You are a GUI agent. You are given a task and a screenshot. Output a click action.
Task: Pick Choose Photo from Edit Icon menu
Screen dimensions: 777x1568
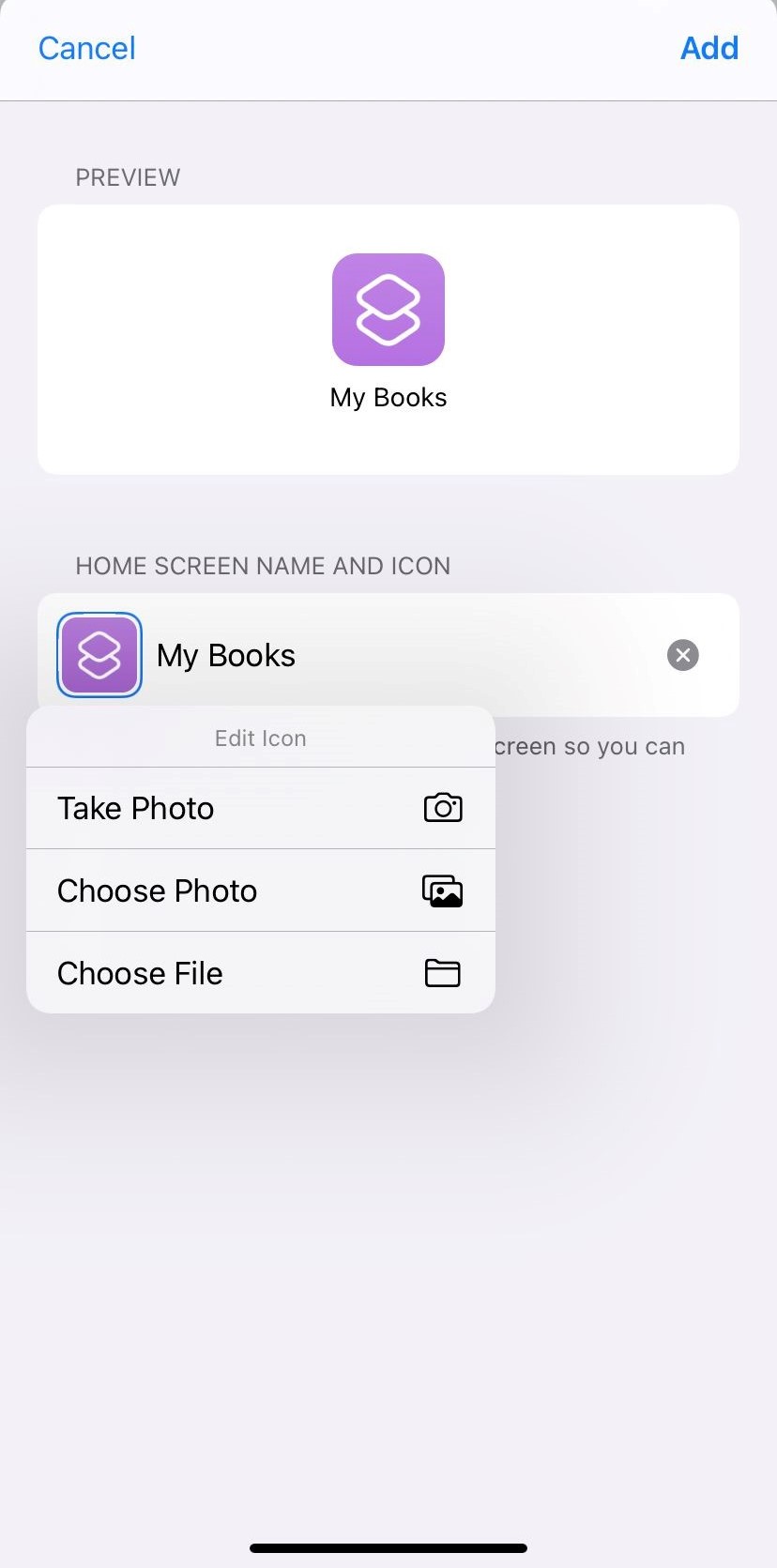tap(260, 891)
